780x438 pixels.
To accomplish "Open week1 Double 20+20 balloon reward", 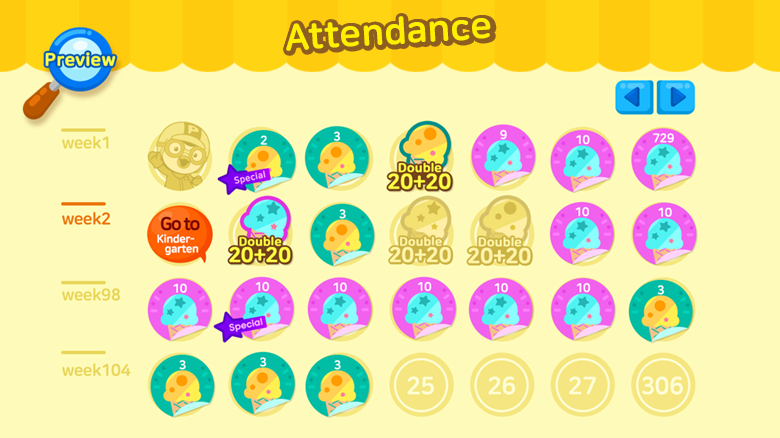I will (421, 158).
